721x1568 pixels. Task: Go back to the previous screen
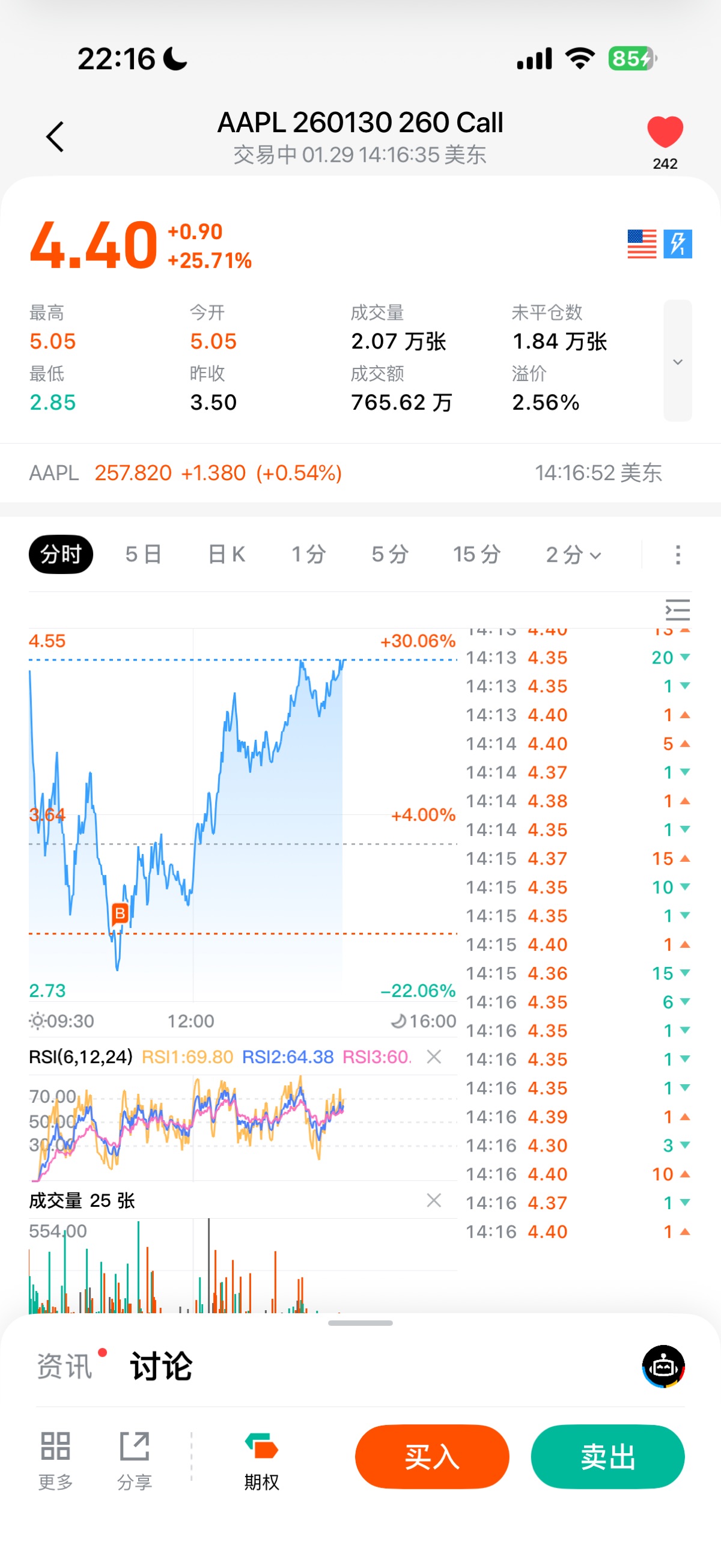pos(55,136)
